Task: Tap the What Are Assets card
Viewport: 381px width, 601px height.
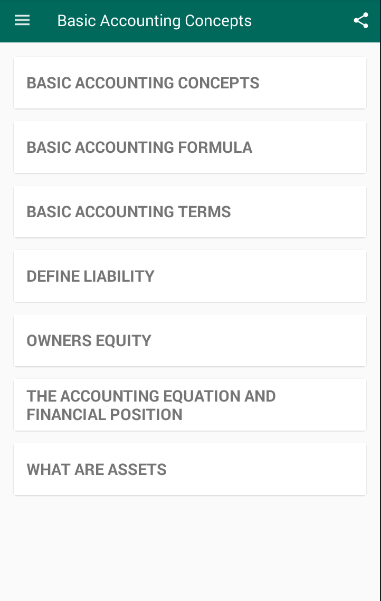Action: [x=190, y=470]
